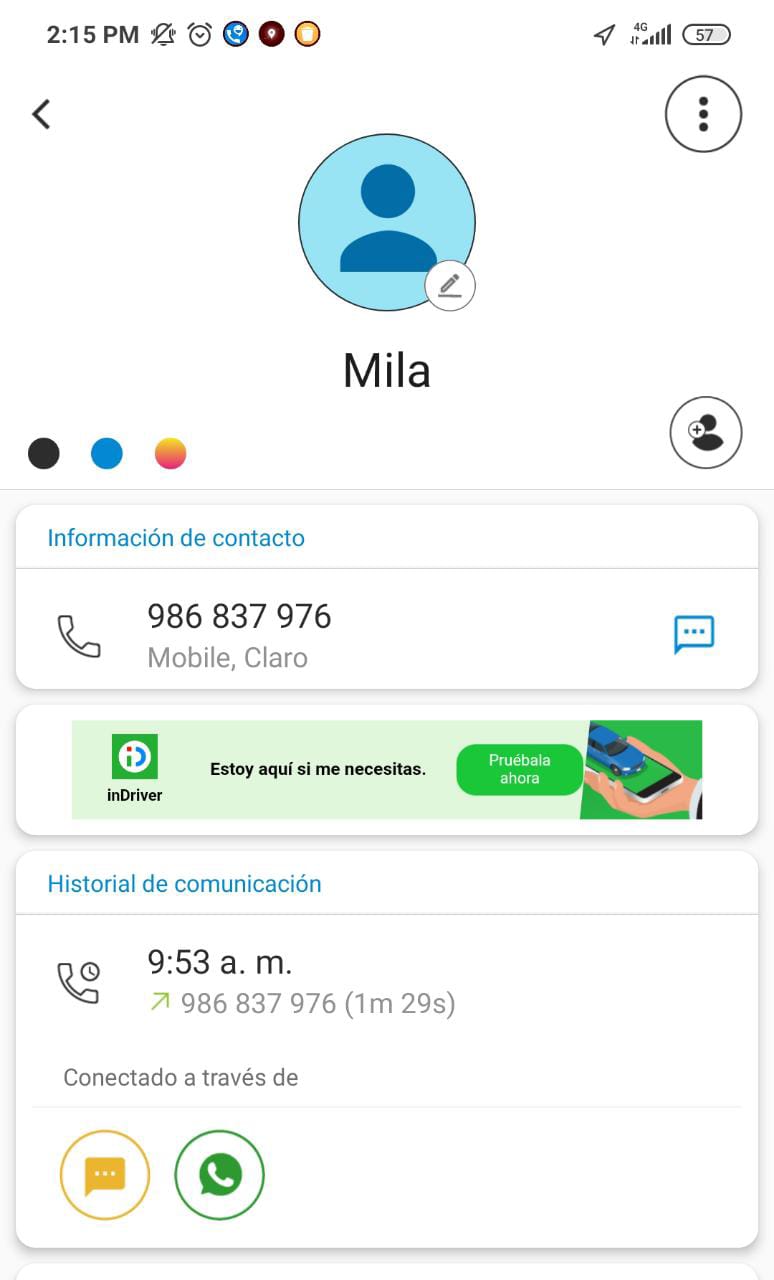Select the blue color dot
The image size is (774, 1280).
point(107,454)
